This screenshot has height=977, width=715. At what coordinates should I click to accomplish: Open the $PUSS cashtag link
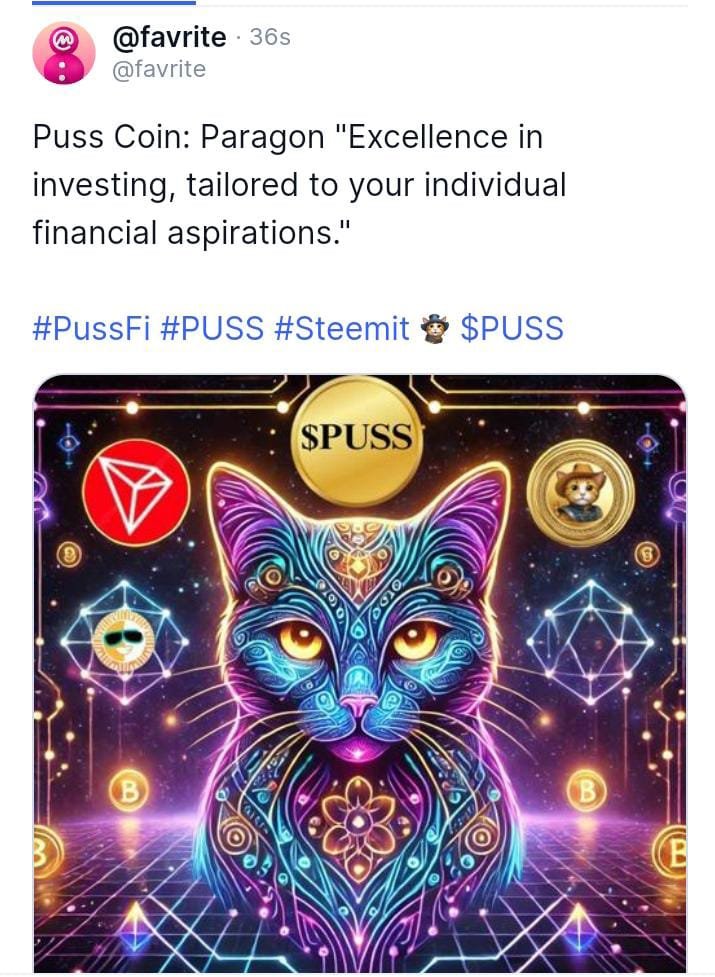511,328
